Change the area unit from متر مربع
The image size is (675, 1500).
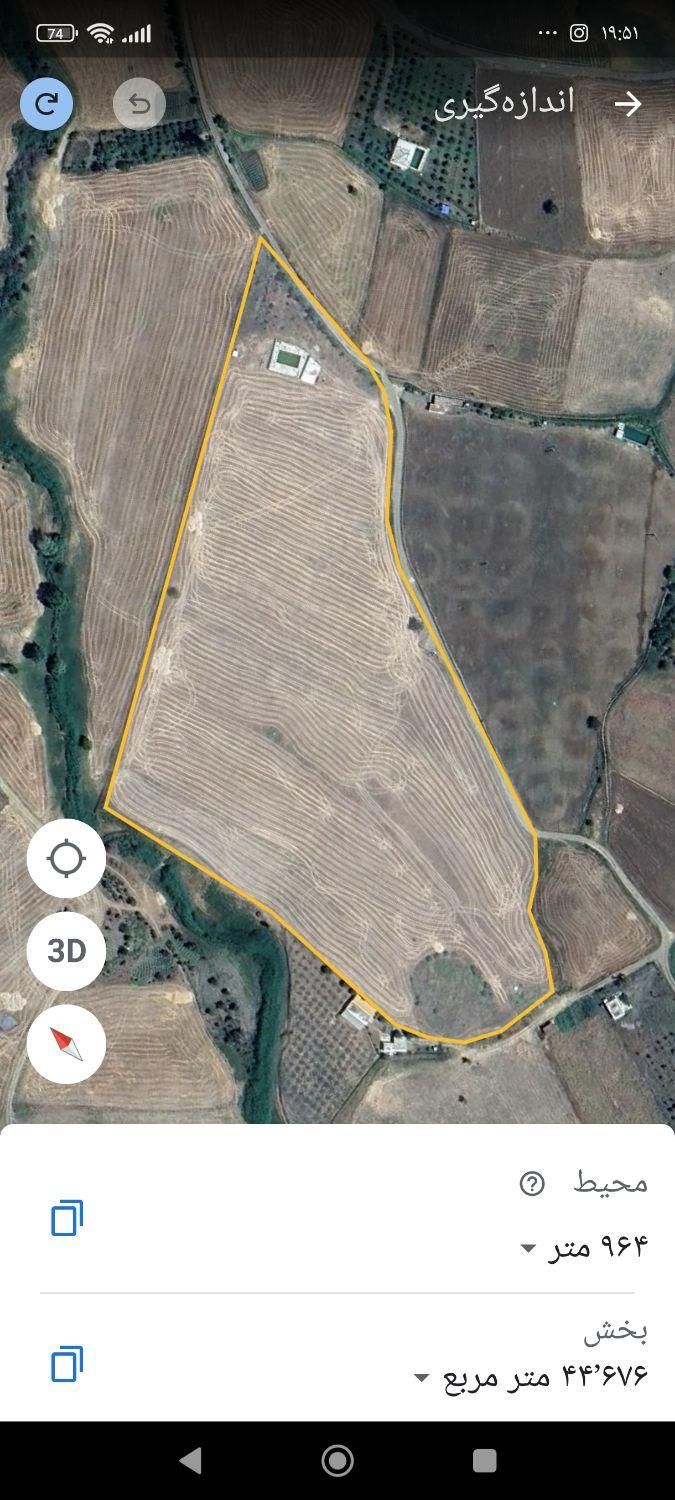click(x=423, y=1378)
